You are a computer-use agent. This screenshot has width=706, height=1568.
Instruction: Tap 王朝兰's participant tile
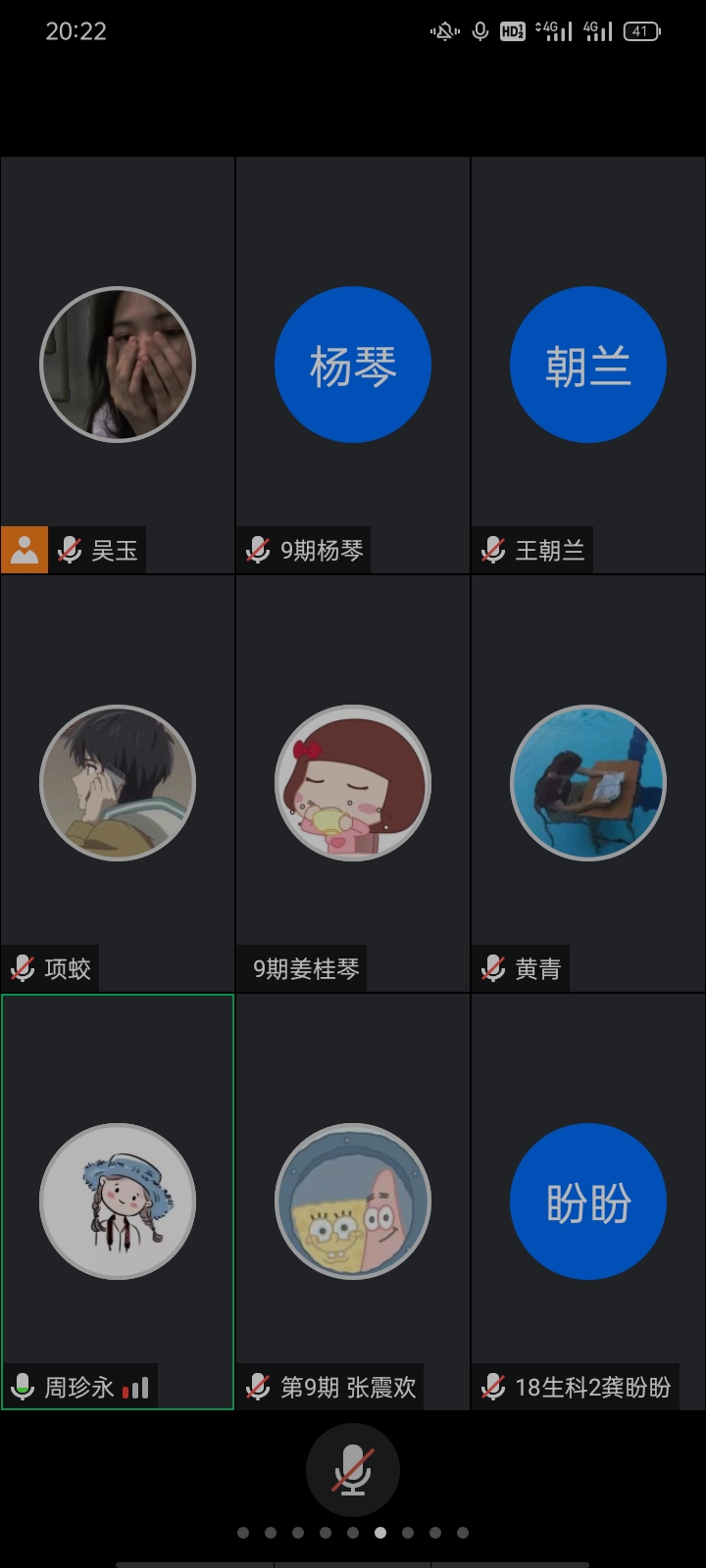588,365
